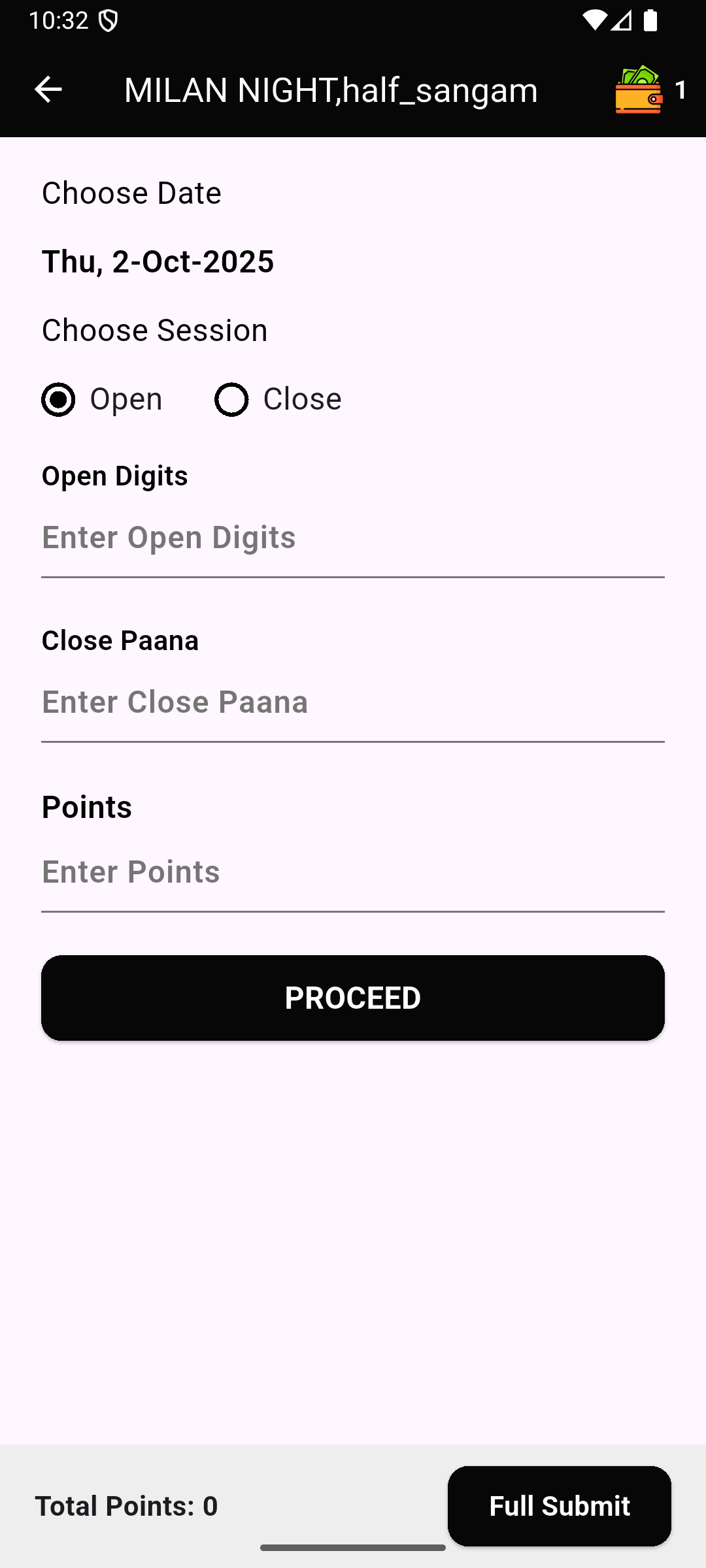Tap the Full Submit button
Screen dimensions: 706x1568
559,1507
